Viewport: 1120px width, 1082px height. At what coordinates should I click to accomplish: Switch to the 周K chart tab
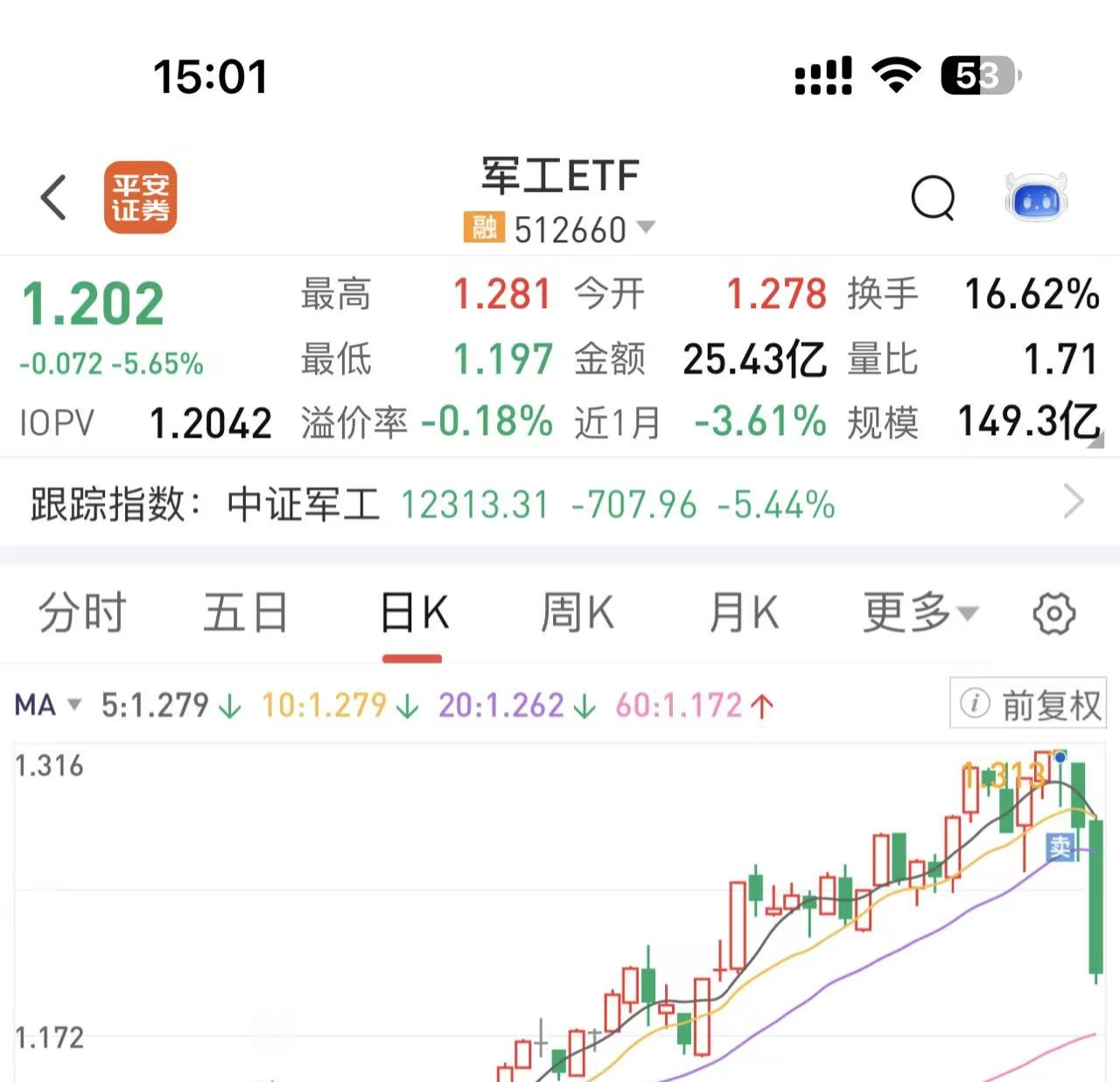click(577, 612)
